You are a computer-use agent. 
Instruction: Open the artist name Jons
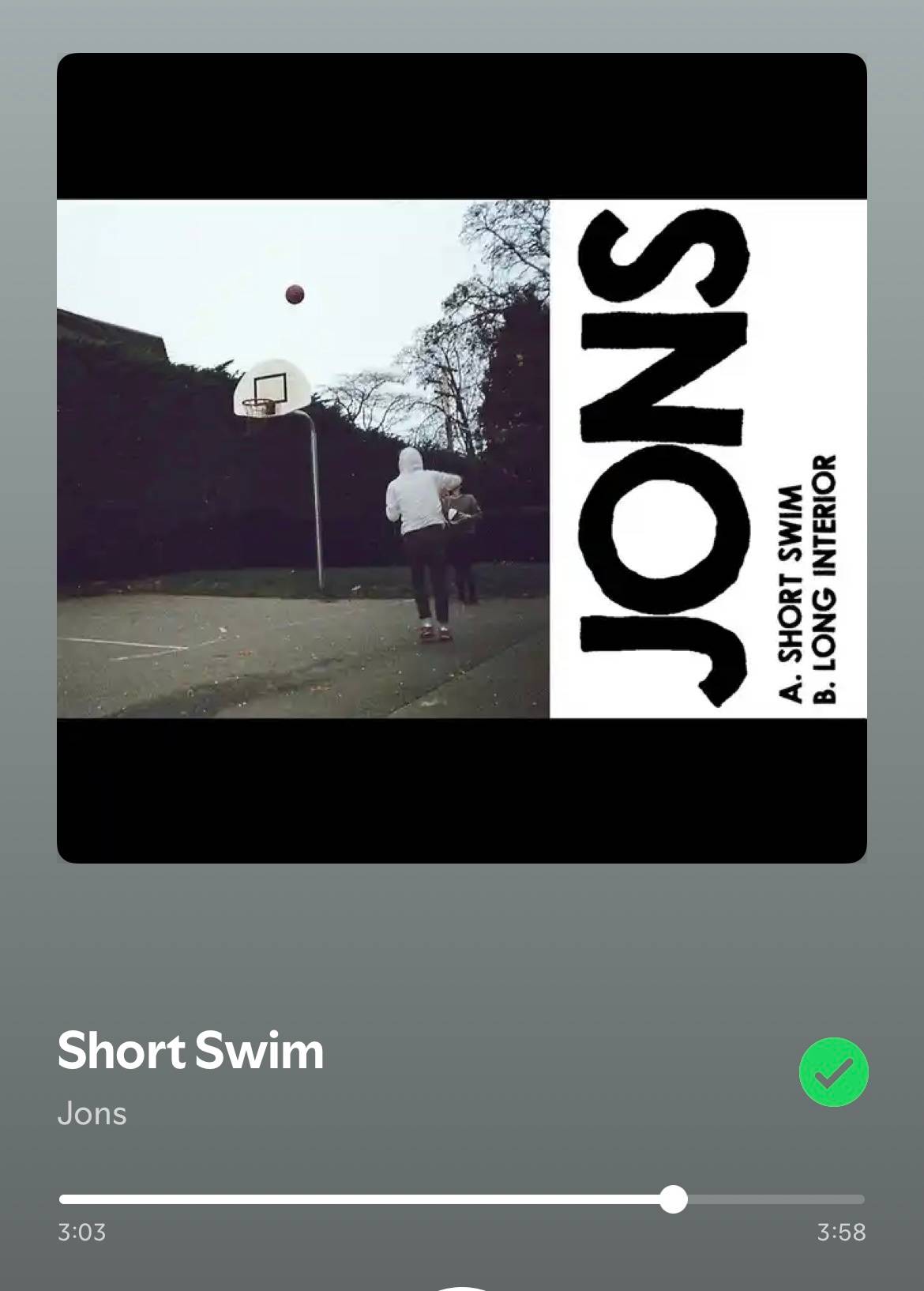pos(92,1113)
